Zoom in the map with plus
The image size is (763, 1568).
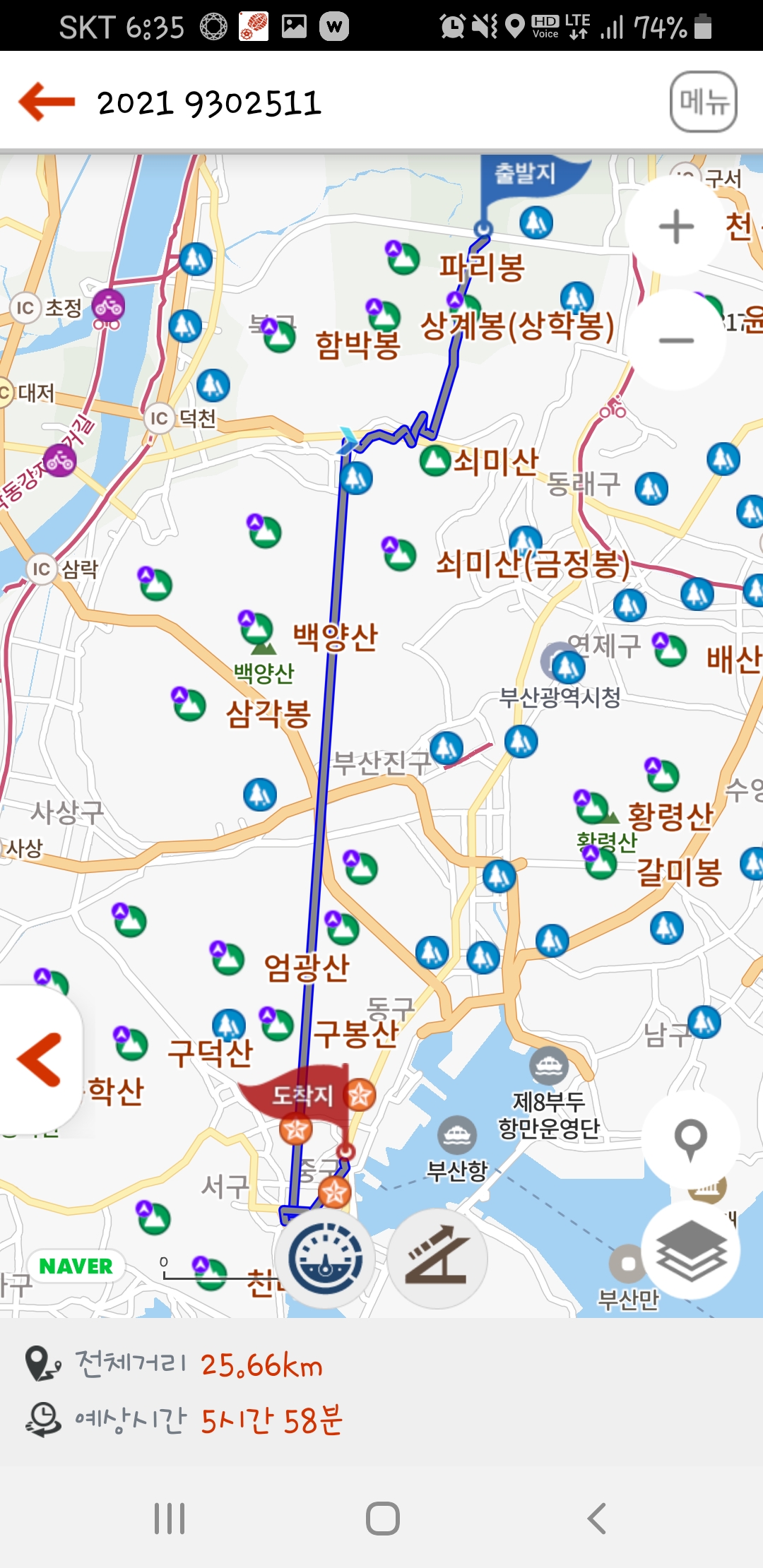pyautogui.click(x=676, y=227)
